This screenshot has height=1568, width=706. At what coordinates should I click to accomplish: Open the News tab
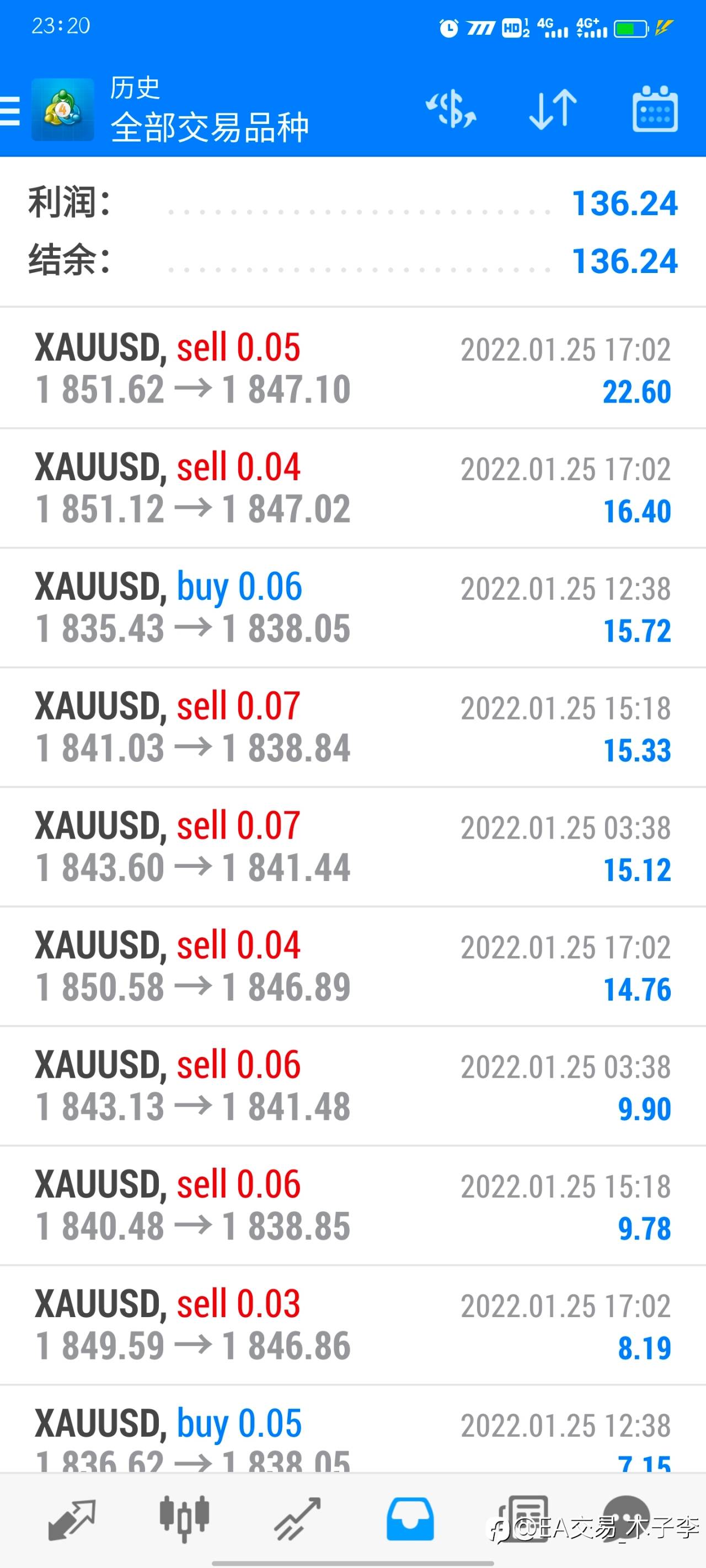tap(523, 1520)
